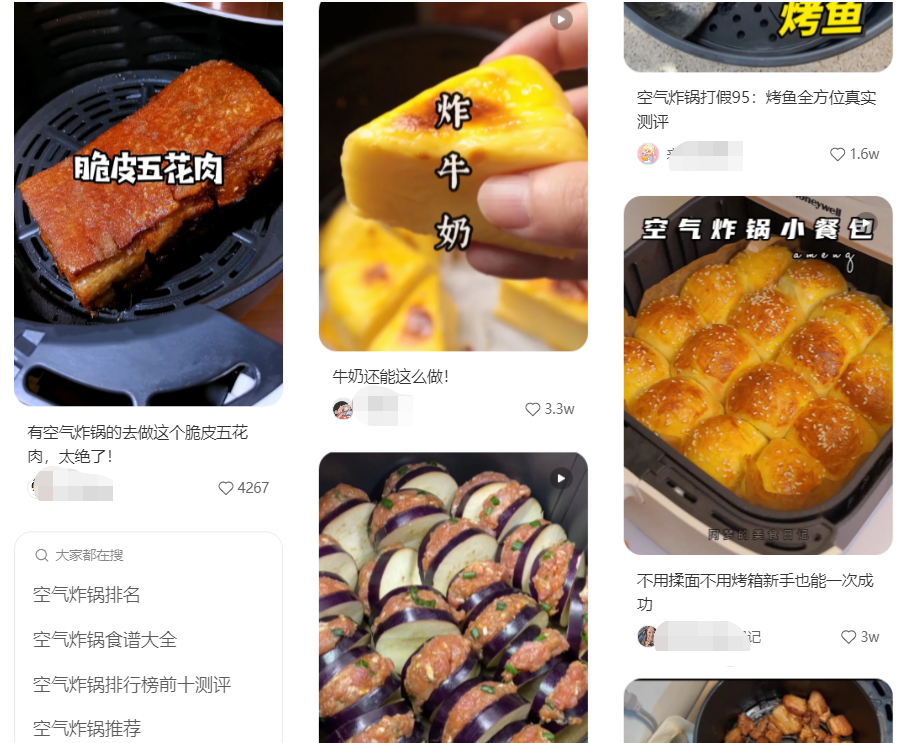
Task: Open the 炸牛奶 video post
Action: [x=453, y=175]
